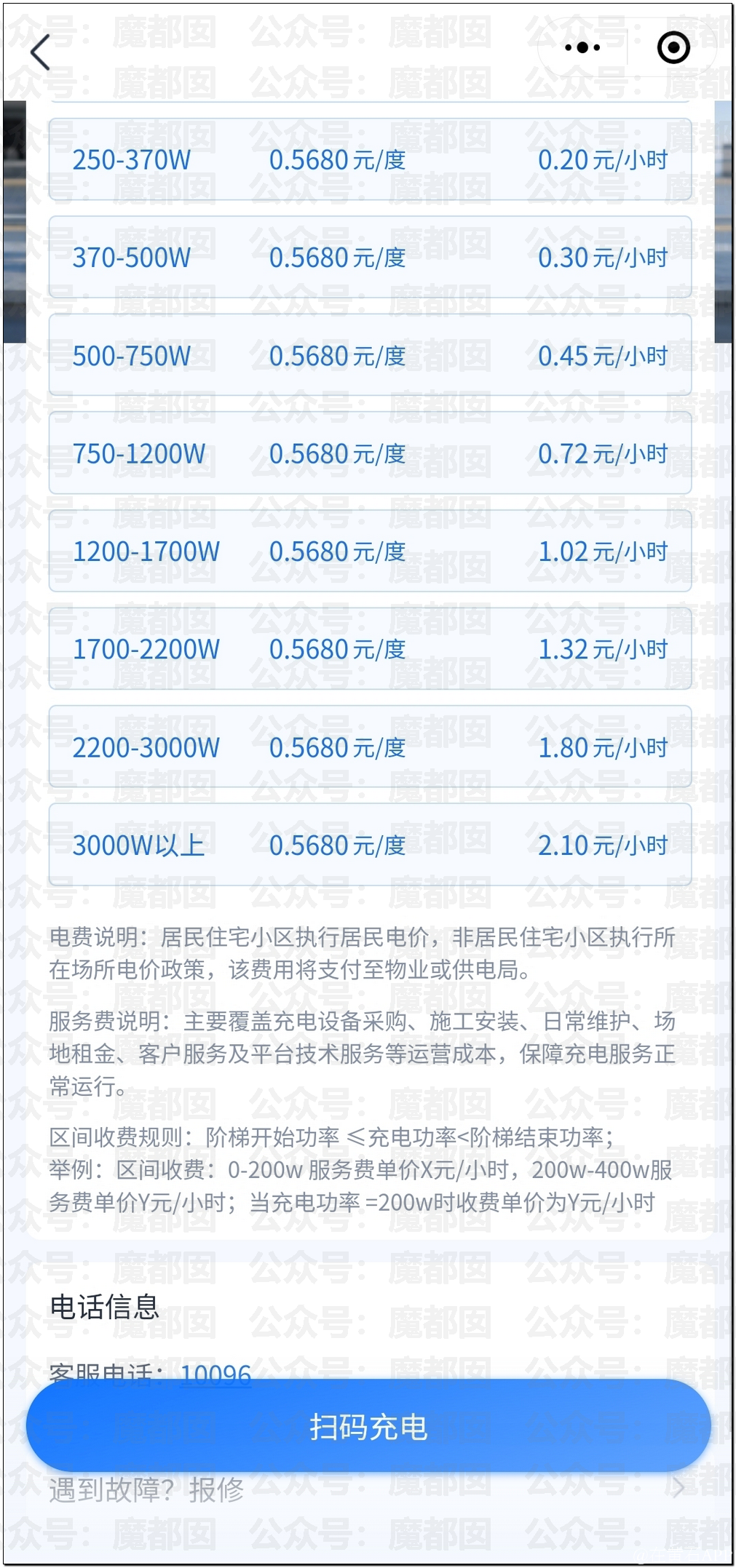Select the 500-750W price tier card
The image size is (736, 1568).
[368, 355]
